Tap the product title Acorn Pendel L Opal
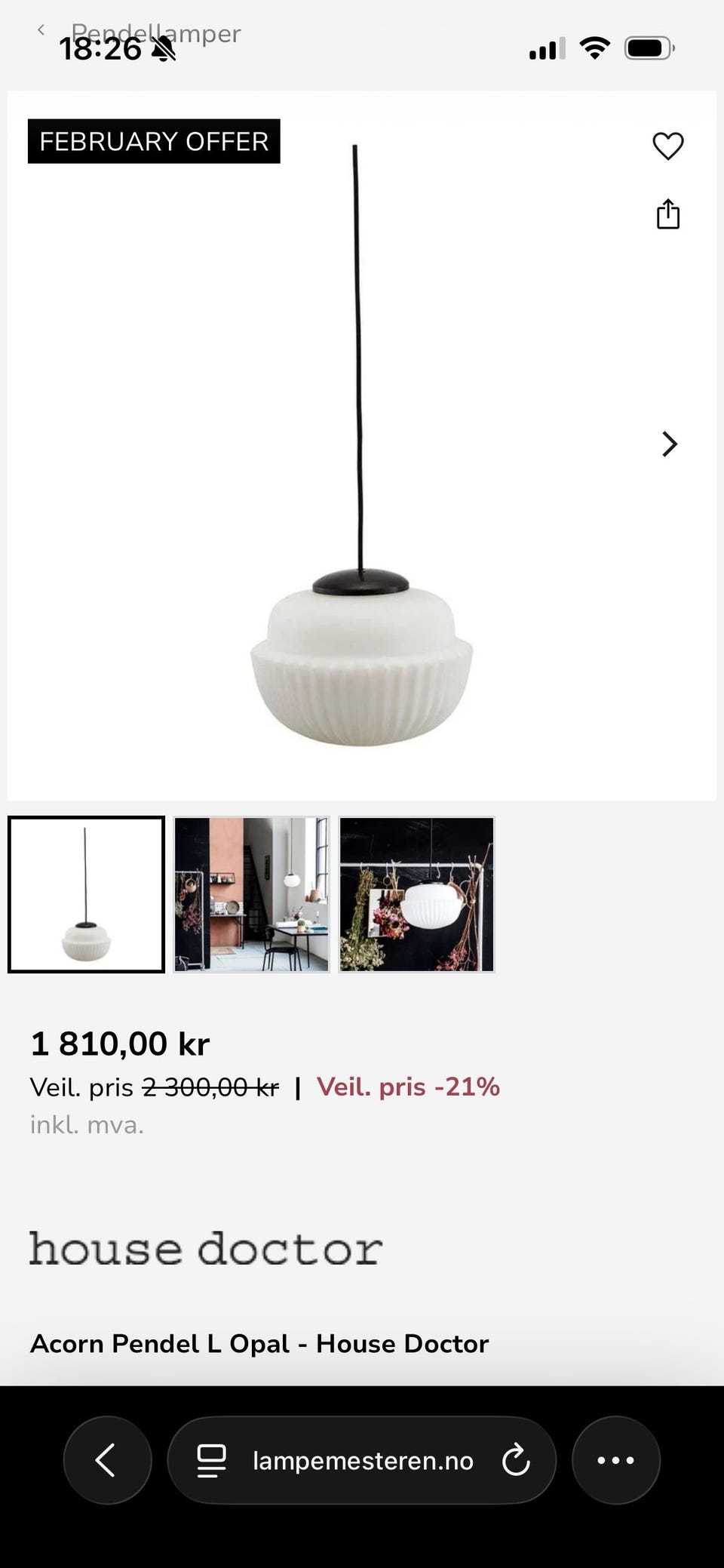The width and height of the screenshot is (724, 1568). [259, 1344]
